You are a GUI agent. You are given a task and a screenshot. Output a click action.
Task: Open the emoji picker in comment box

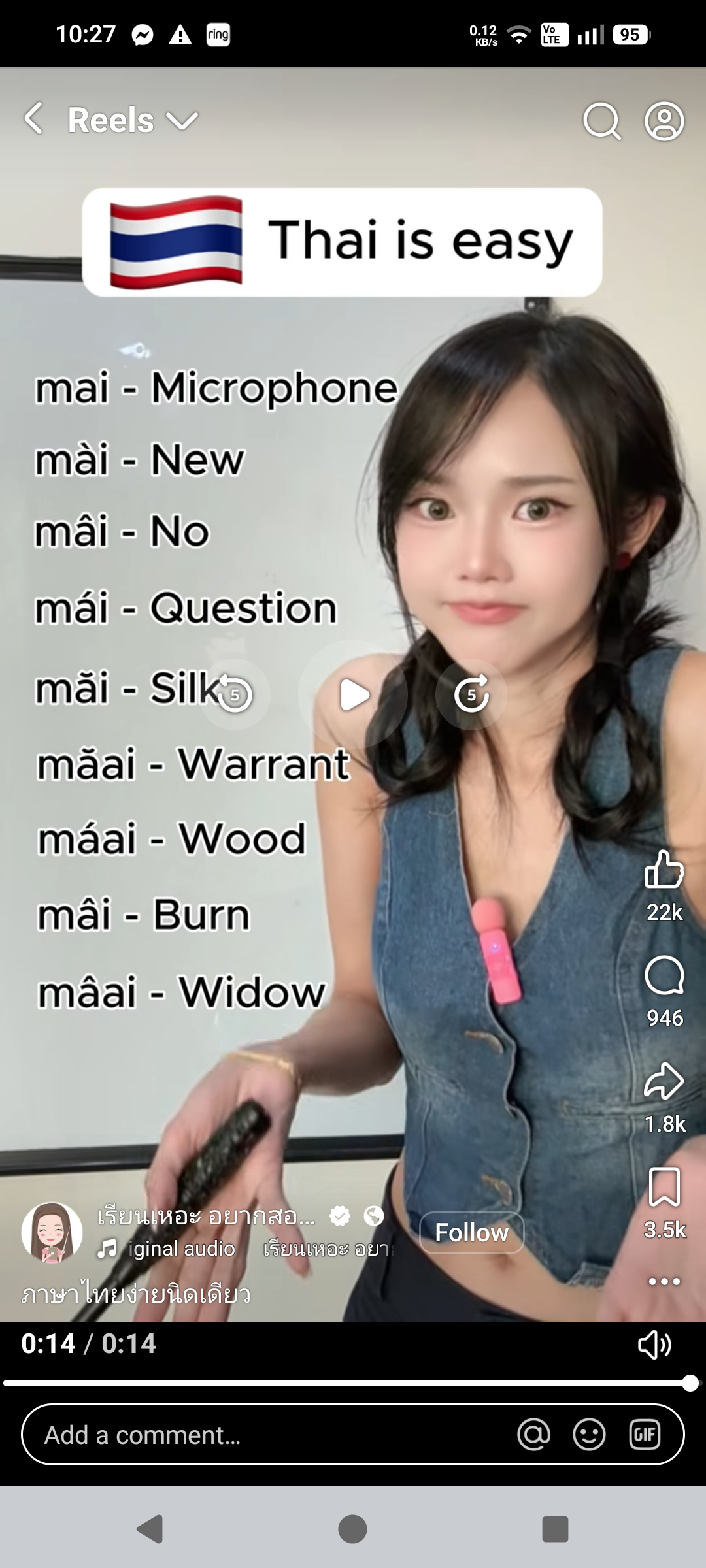click(x=589, y=1435)
